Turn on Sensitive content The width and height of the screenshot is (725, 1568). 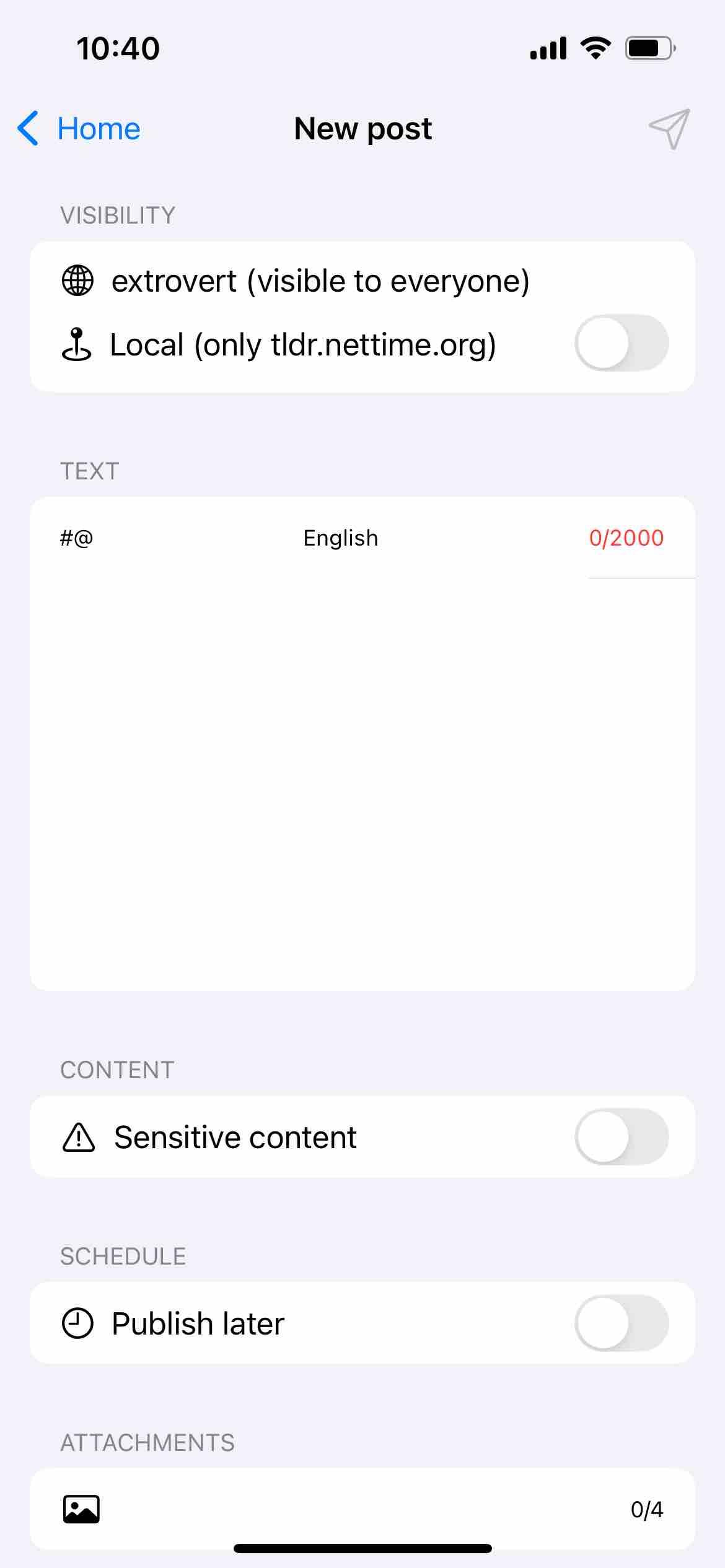622,1137
